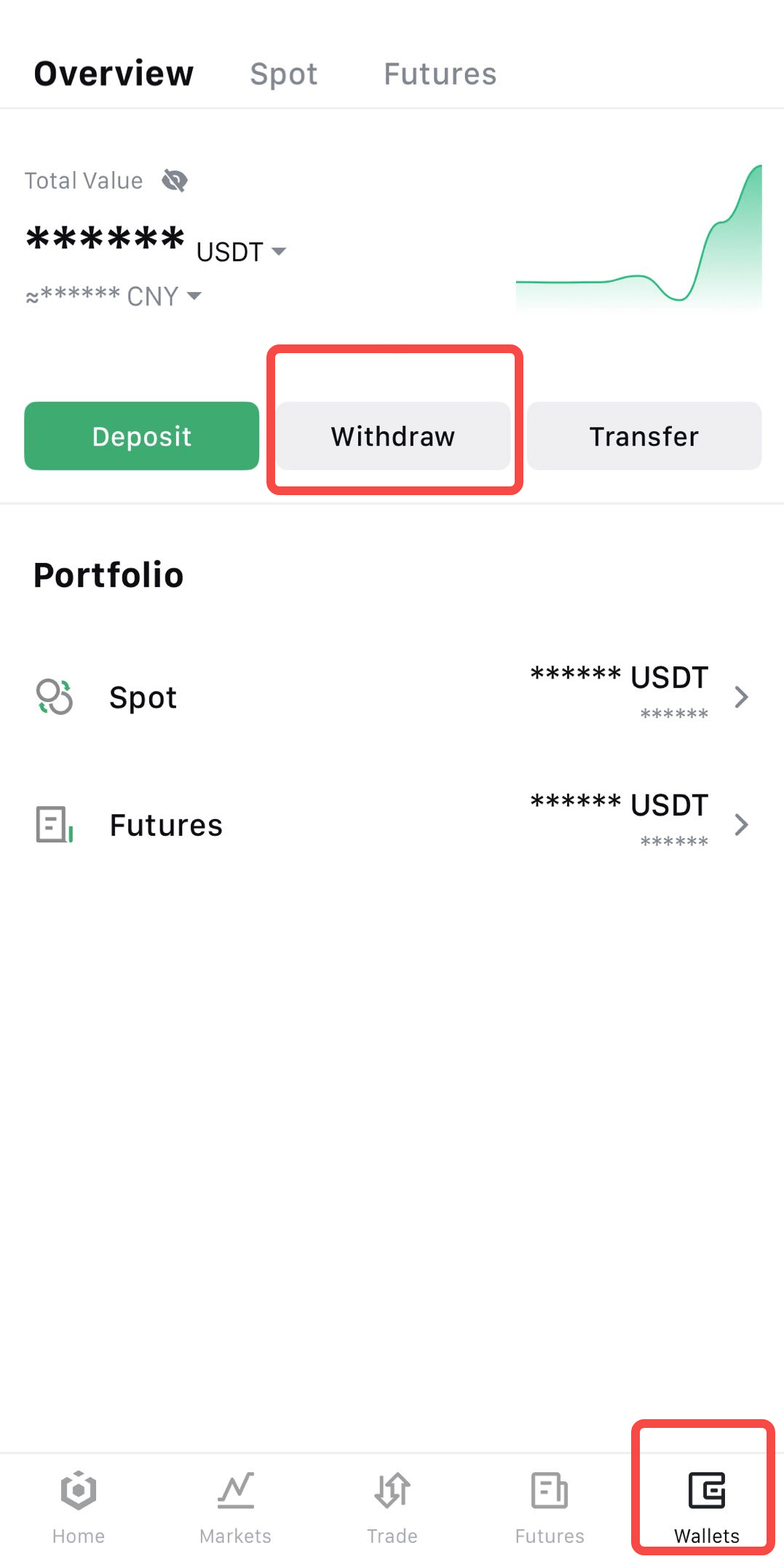The image size is (784, 1567).
Task: Switch to the Spot top tab
Action: click(x=283, y=74)
